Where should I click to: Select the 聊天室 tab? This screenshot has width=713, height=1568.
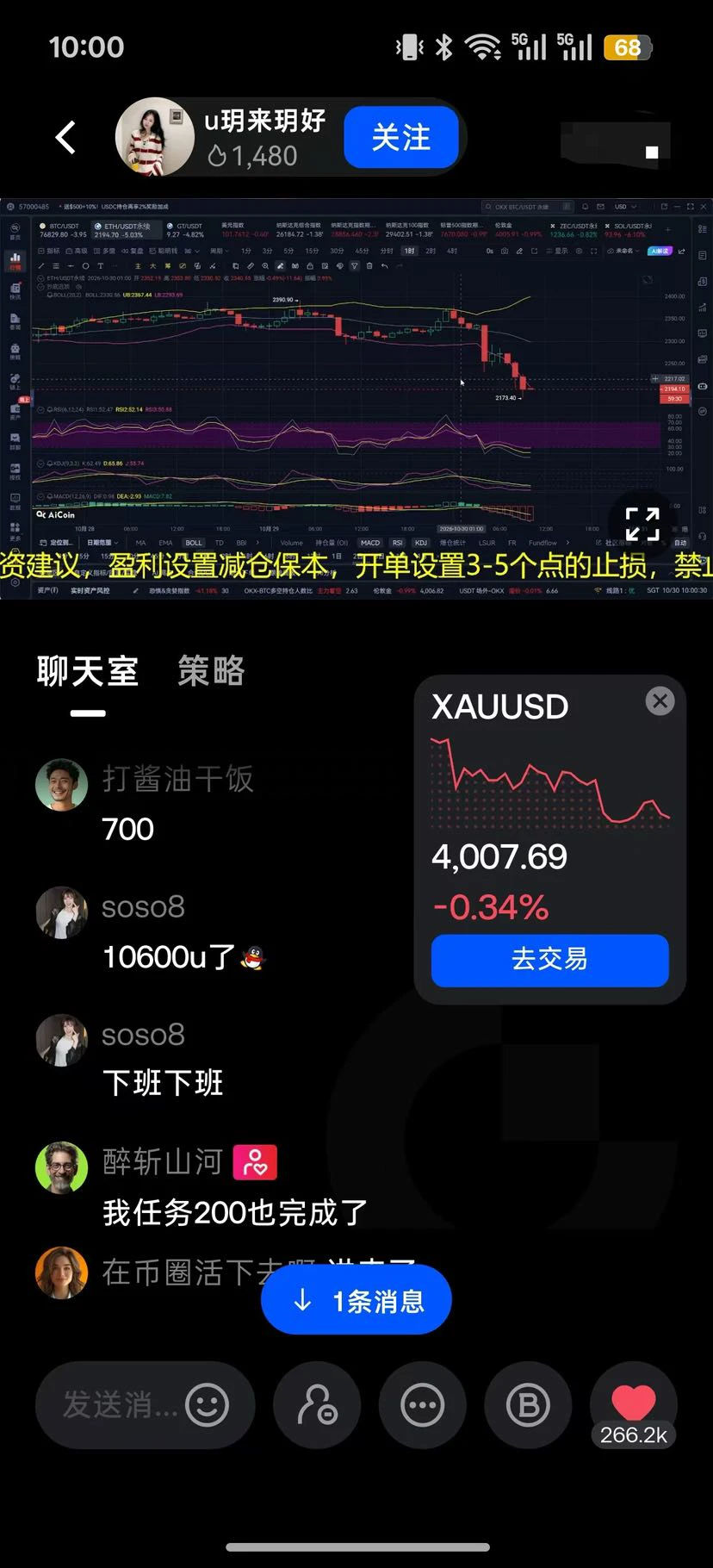(x=88, y=670)
